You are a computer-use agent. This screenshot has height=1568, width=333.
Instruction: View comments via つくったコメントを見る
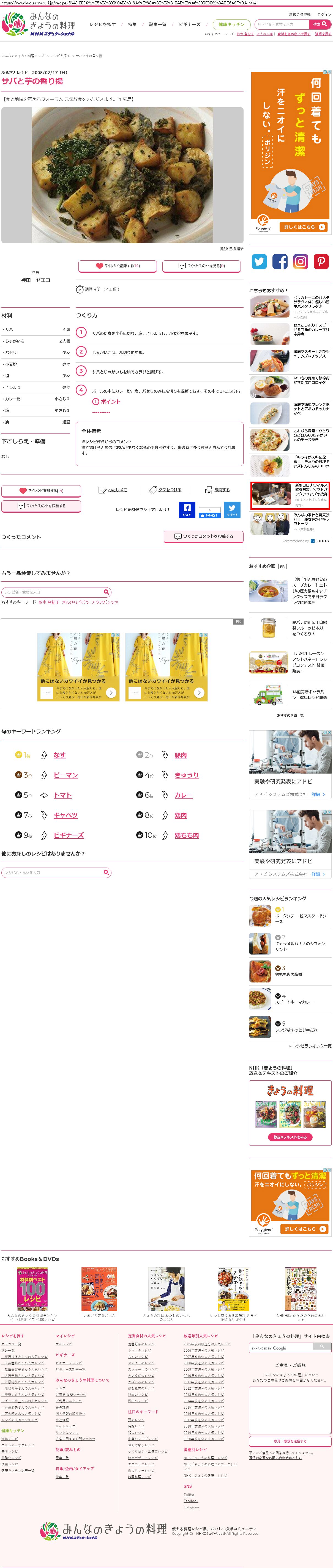(x=202, y=266)
